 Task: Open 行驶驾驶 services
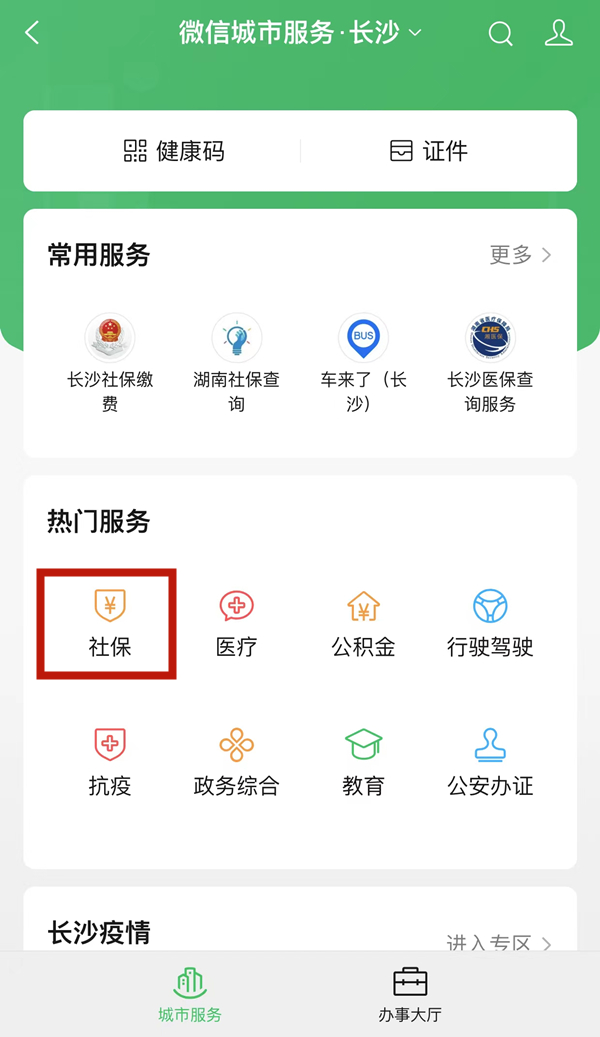490,623
